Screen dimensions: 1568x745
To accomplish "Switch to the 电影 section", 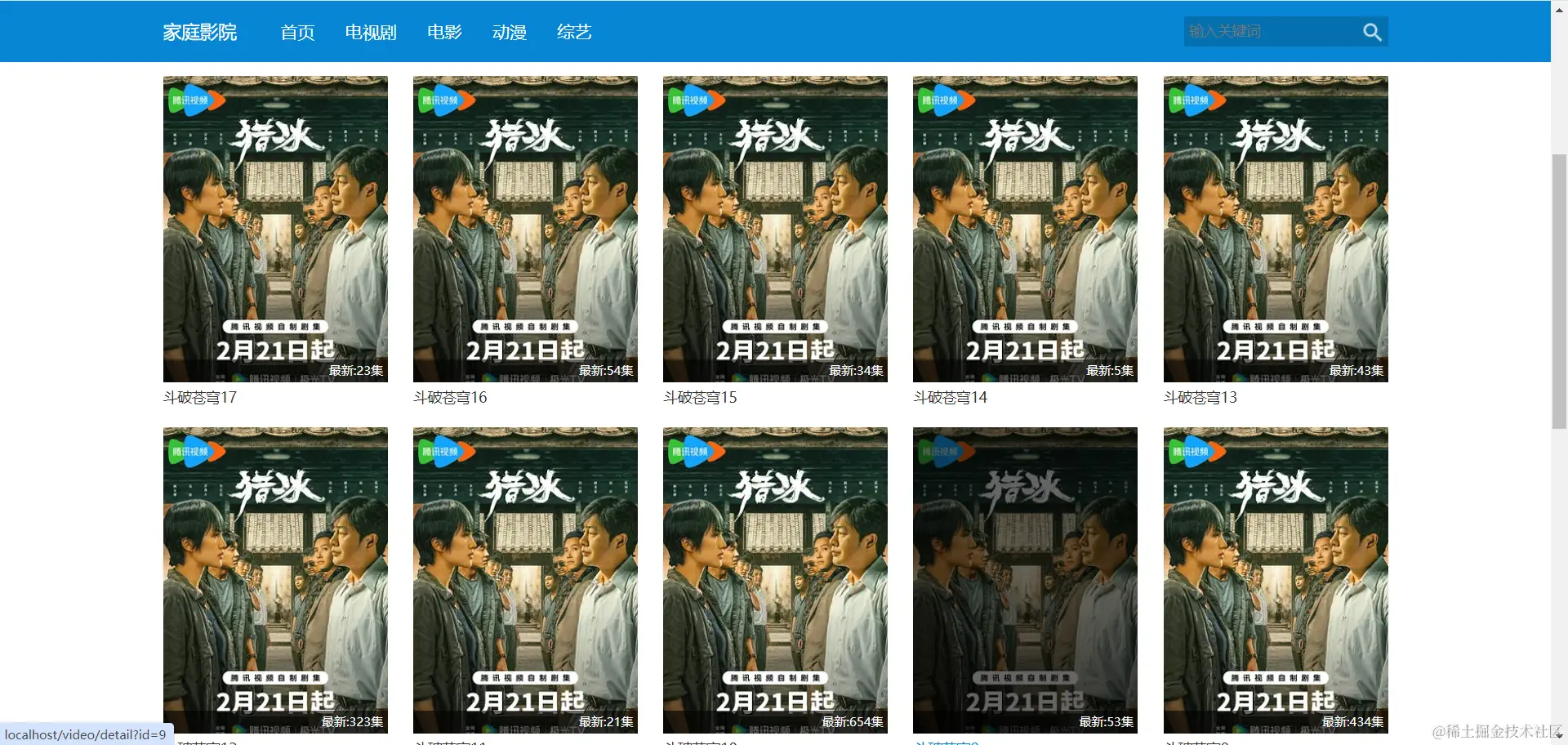I will coord(444,32).
